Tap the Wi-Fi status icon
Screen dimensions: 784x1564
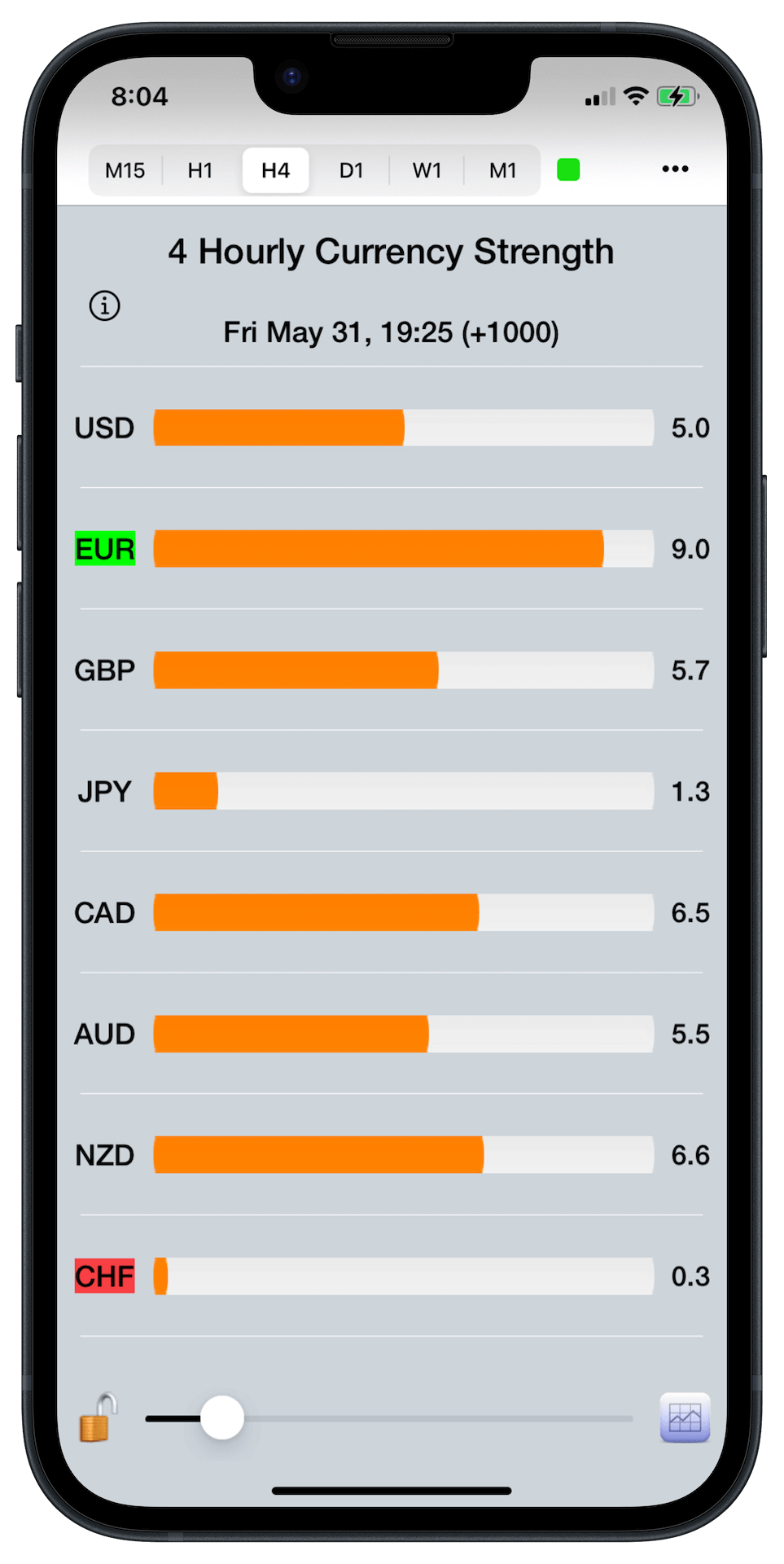pyautogui.click(x=636, y=96)
